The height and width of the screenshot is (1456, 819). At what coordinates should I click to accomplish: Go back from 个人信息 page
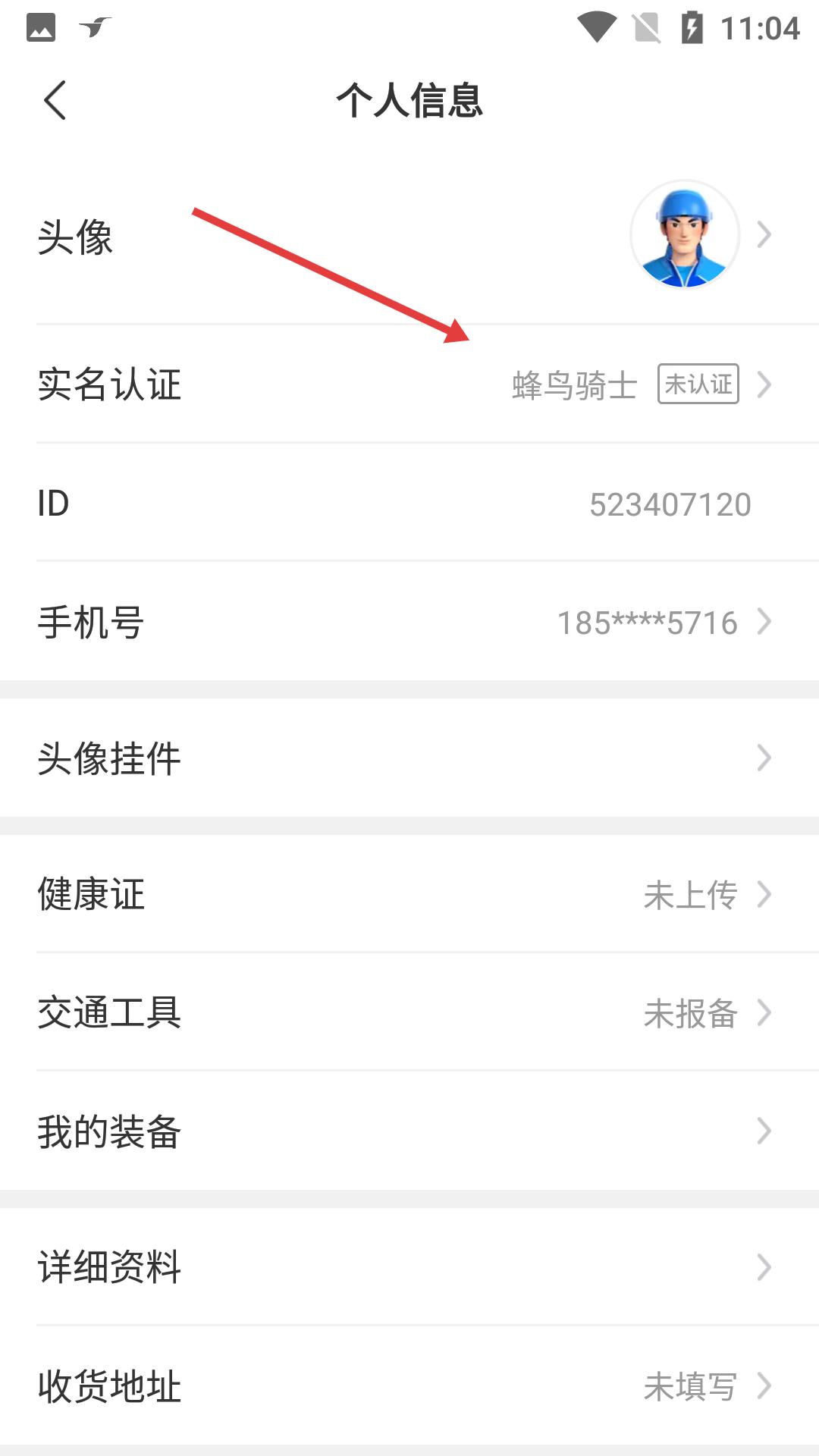coord(55,100)
